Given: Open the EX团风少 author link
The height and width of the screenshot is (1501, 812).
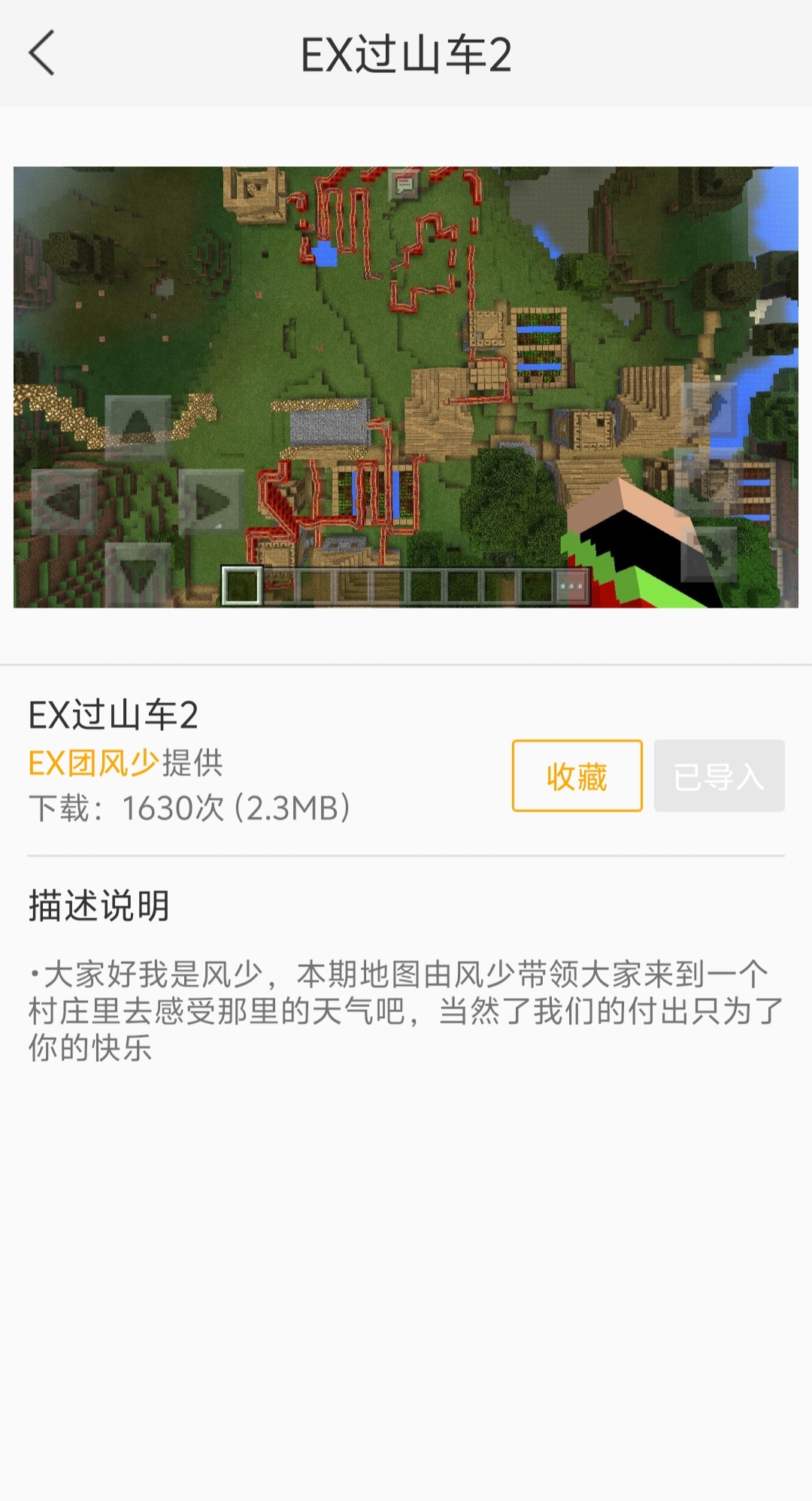Looking at the screenshot, I should coord(93,763).
